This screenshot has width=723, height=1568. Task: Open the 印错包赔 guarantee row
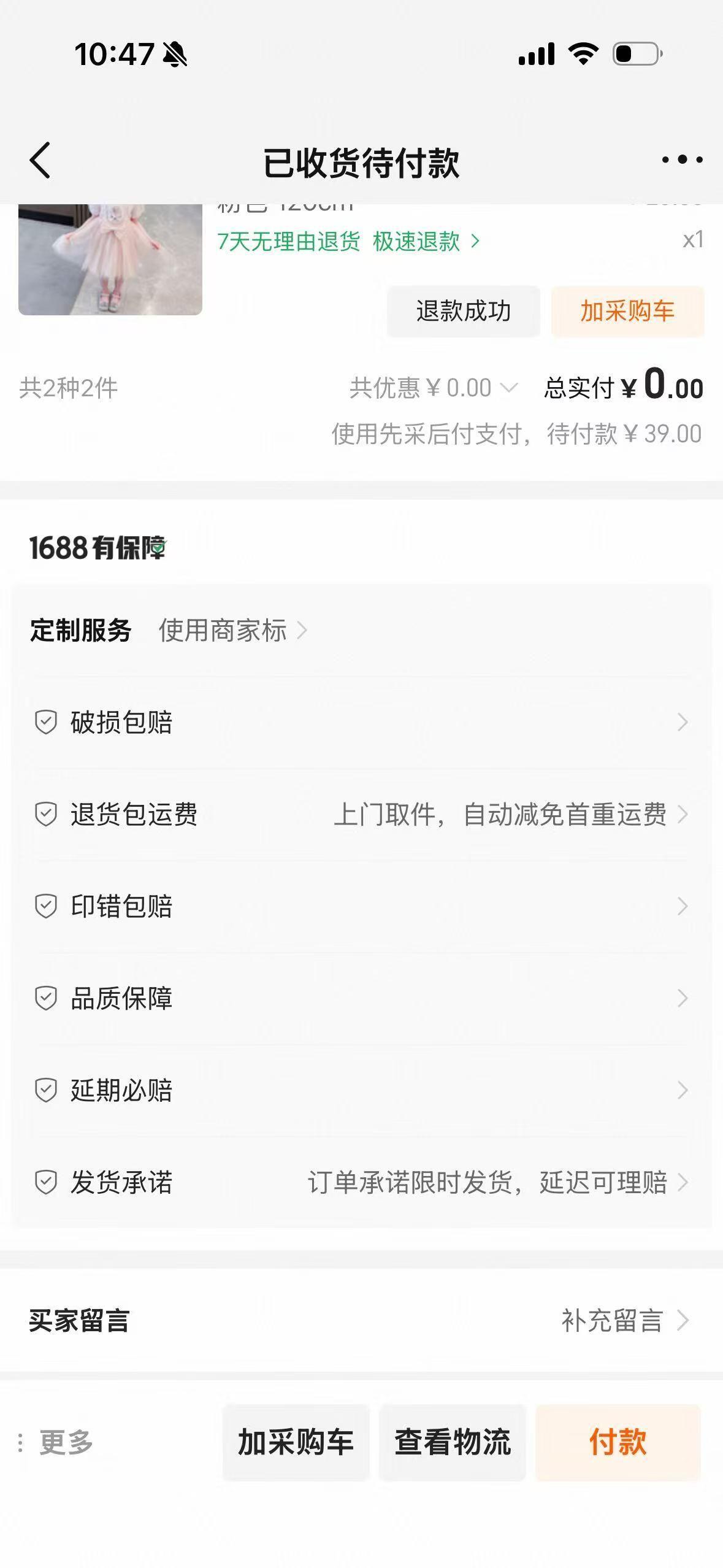[x=361, y=907]
